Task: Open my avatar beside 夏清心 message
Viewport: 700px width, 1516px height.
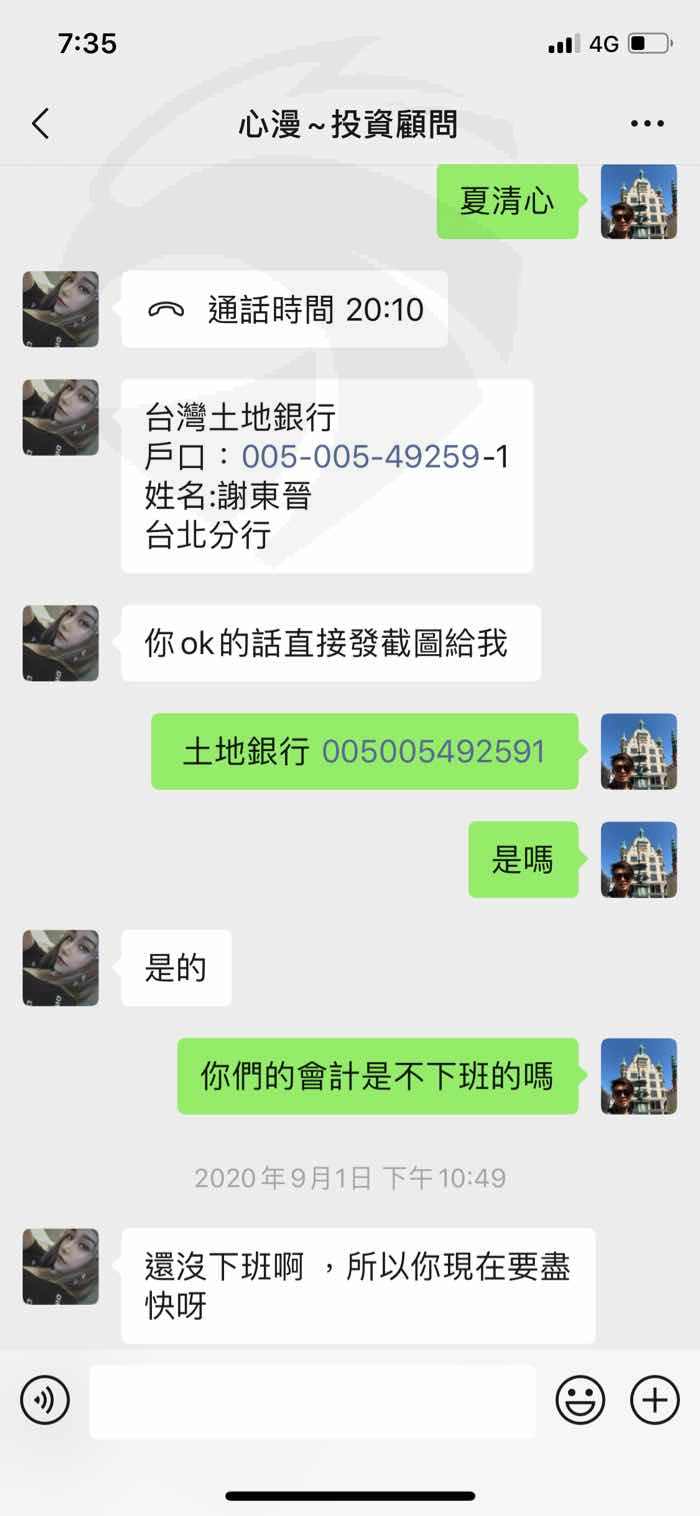Action: click(x=639, y=201)
